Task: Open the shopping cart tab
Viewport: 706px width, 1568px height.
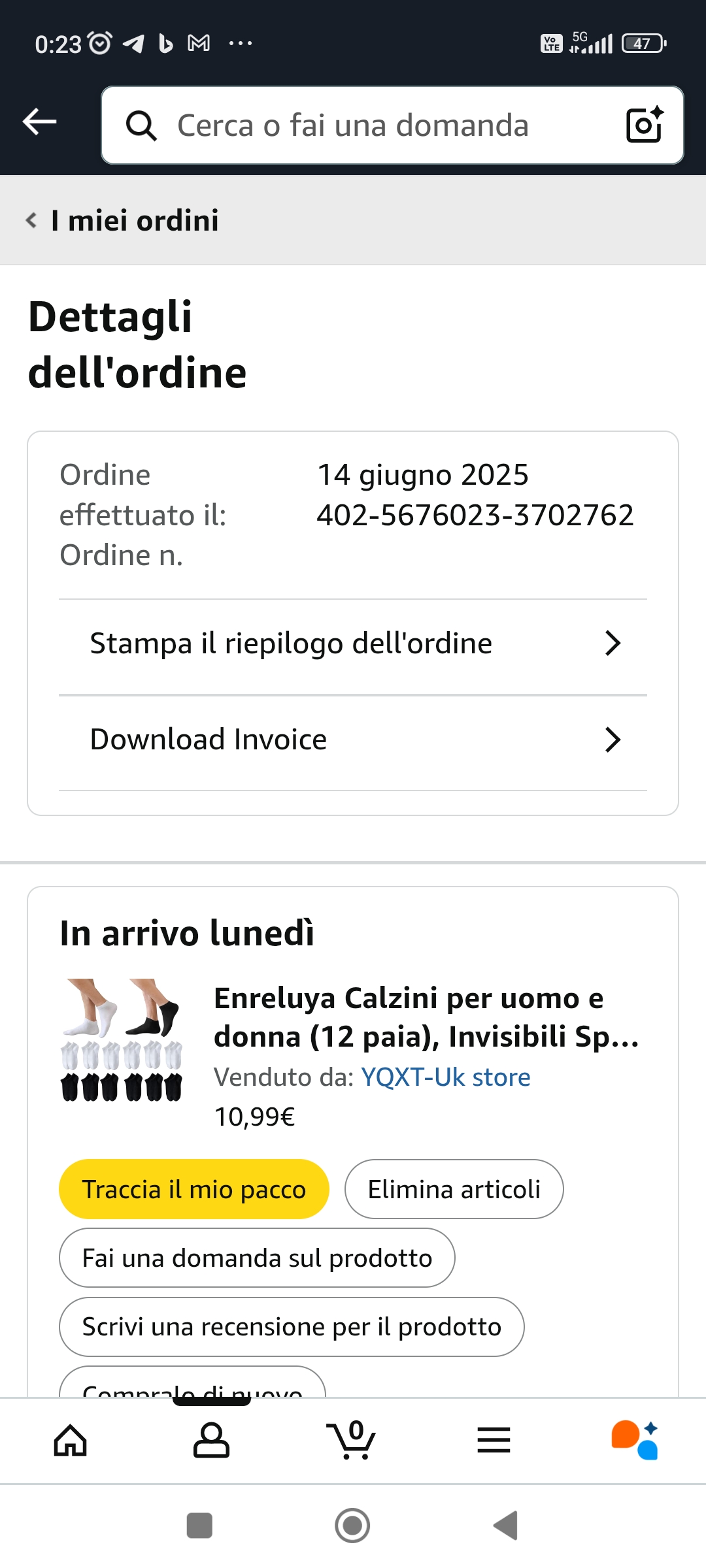Action: (x=352, y=1439)
